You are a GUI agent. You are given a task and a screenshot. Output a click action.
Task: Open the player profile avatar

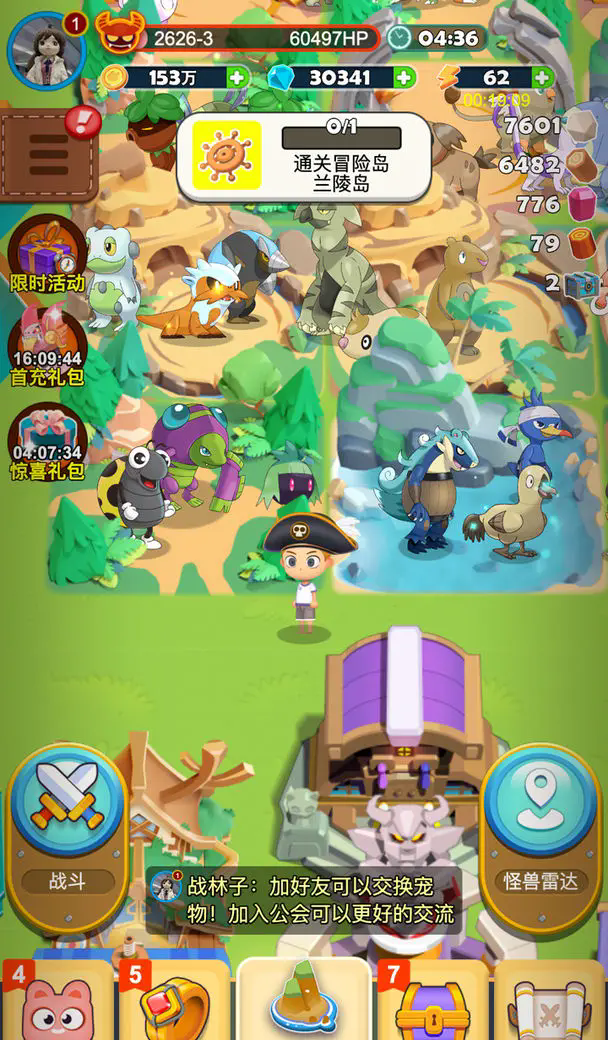pos(46,48)
